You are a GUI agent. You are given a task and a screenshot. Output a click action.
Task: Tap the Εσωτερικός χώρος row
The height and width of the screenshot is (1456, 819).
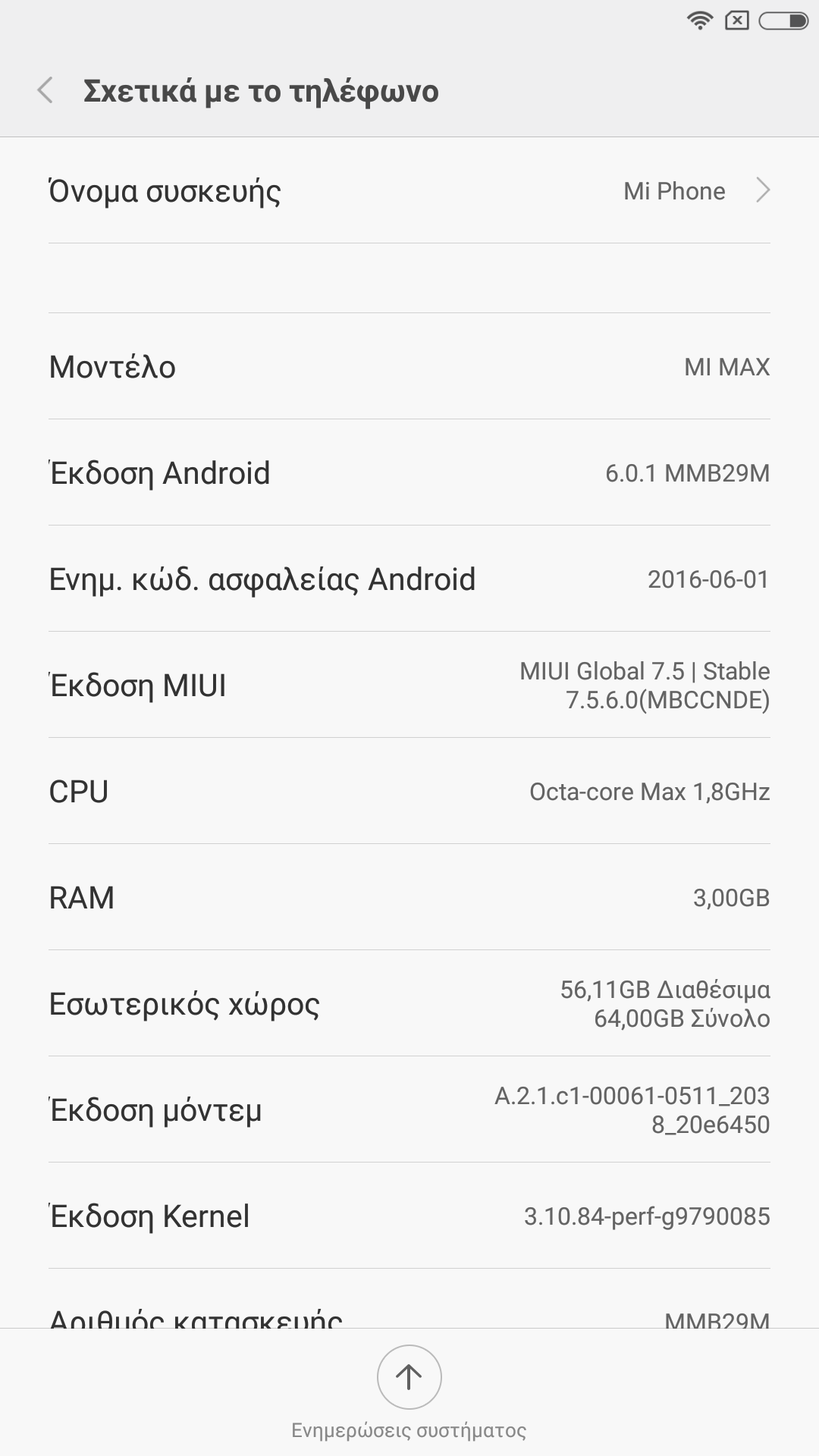click(409, 1004)
